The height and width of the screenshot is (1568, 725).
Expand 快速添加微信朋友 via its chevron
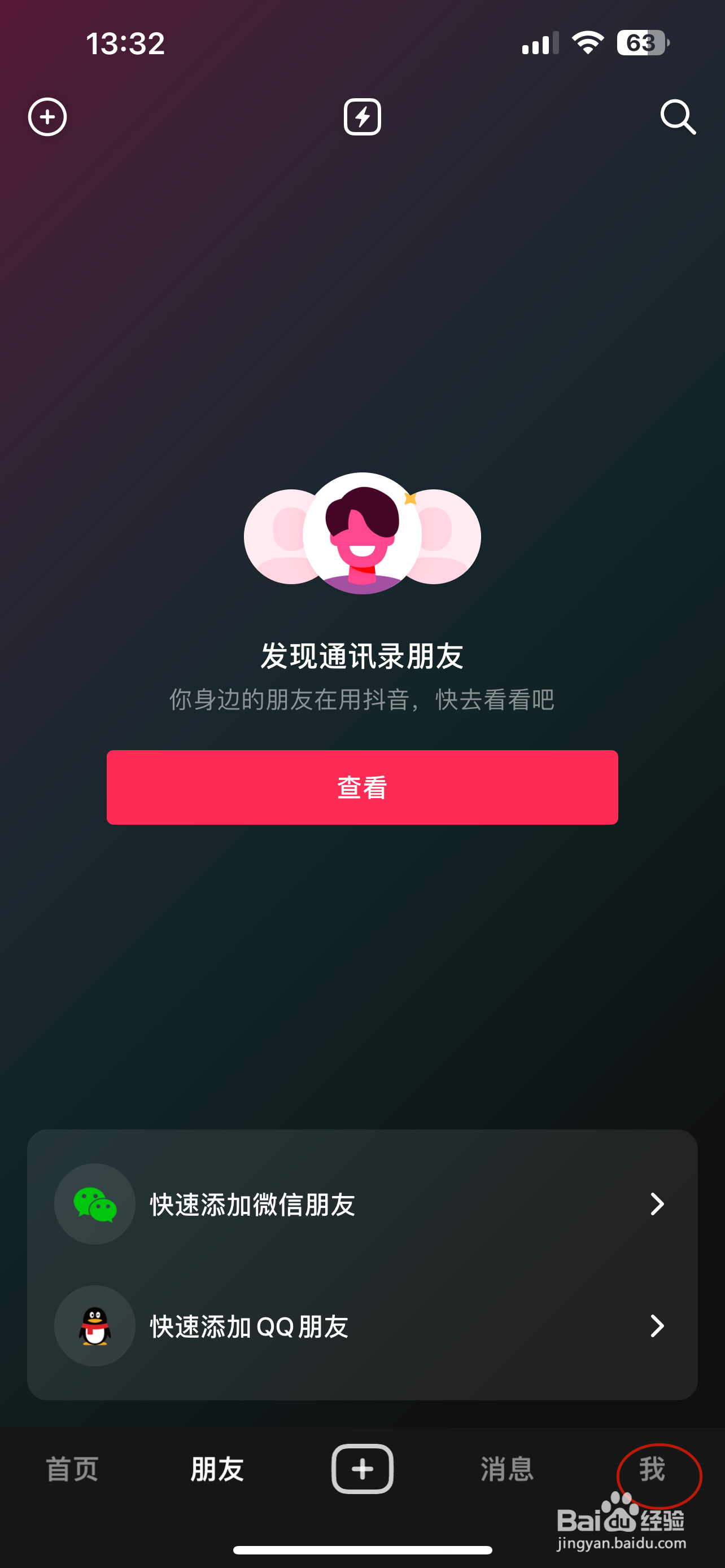point(658,1203)
